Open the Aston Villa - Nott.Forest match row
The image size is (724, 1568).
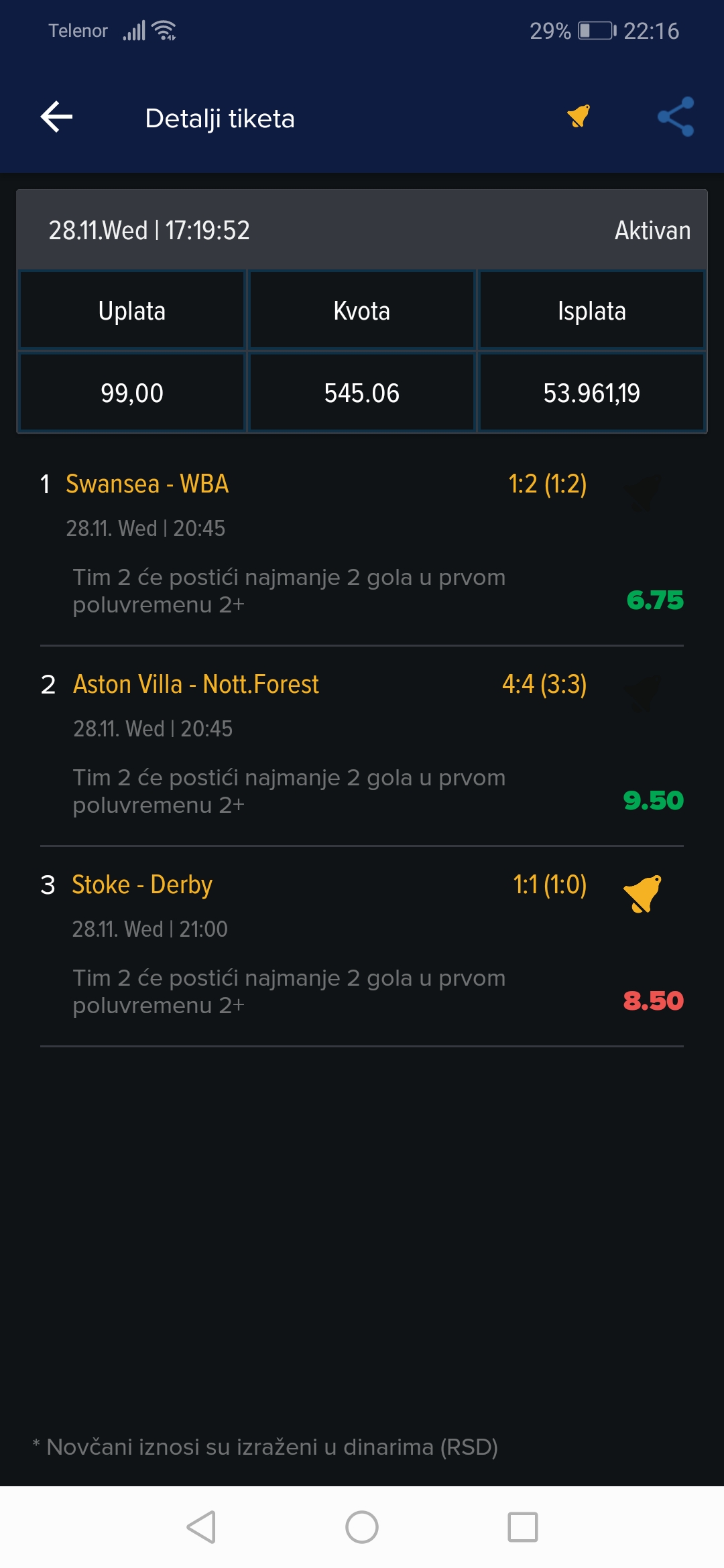[362, 746]
